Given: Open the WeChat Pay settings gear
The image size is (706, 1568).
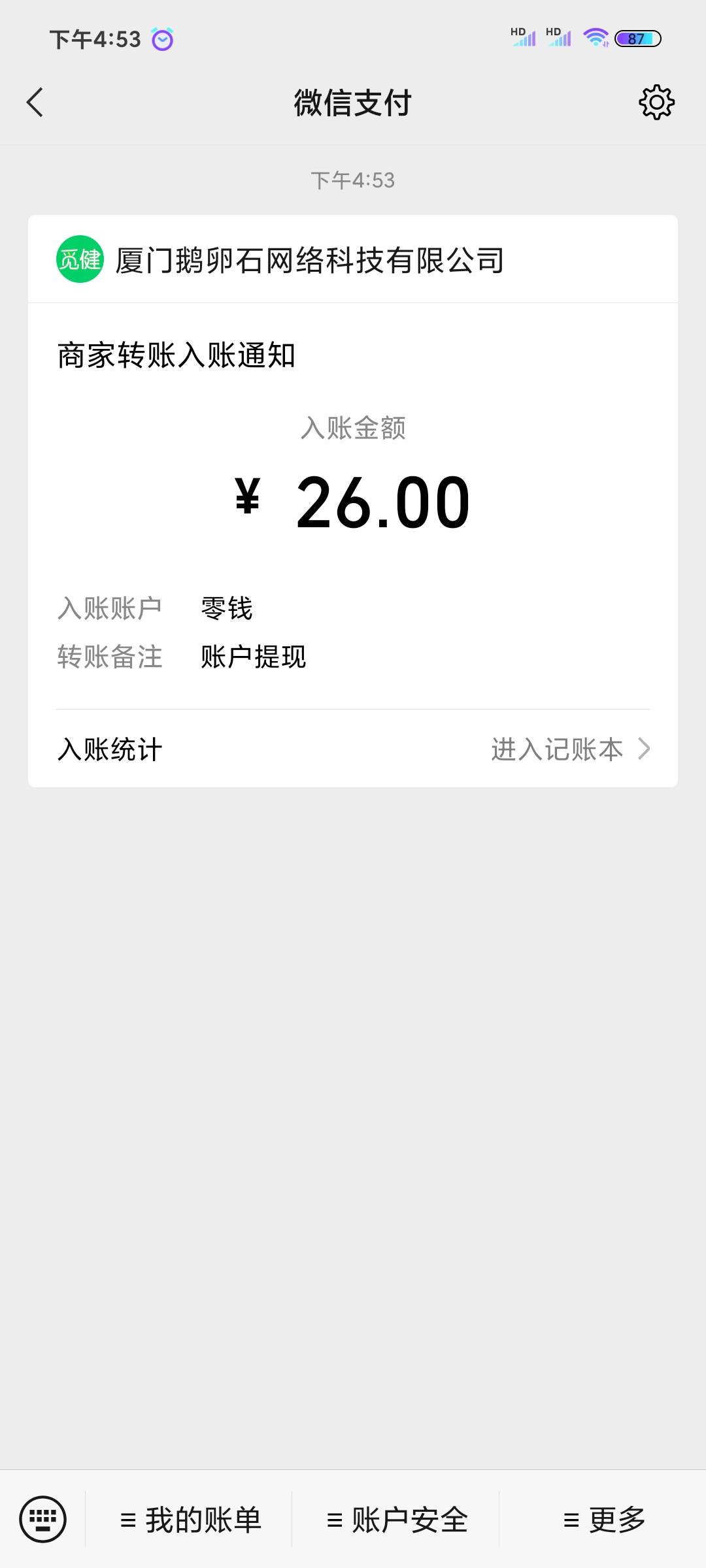Looking at the screenshot, I should pos(656,103).
